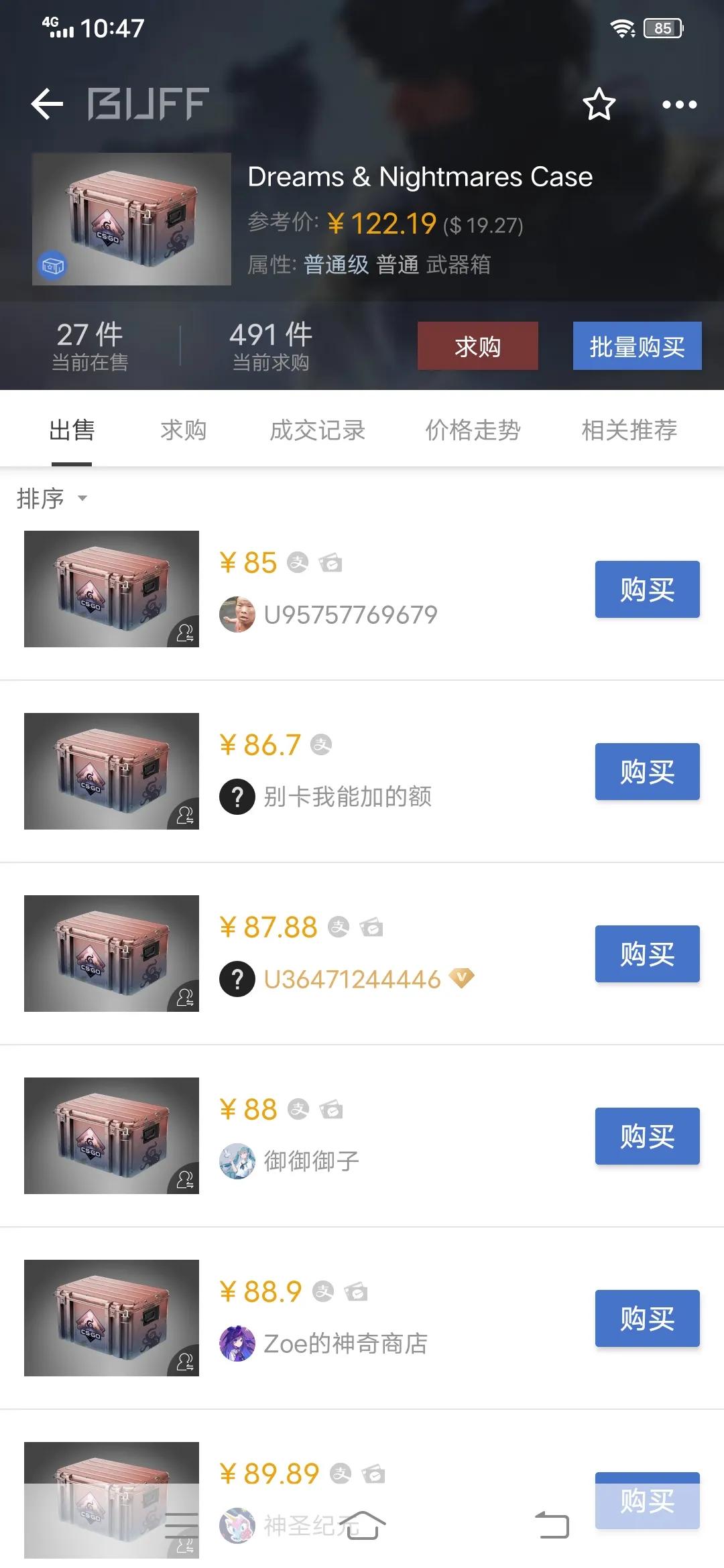This screenshot has width=724, height=1568.
Task: Buy the ¥88.9 listing from Zoe的神奇商店
Action: click(647, 1319)
